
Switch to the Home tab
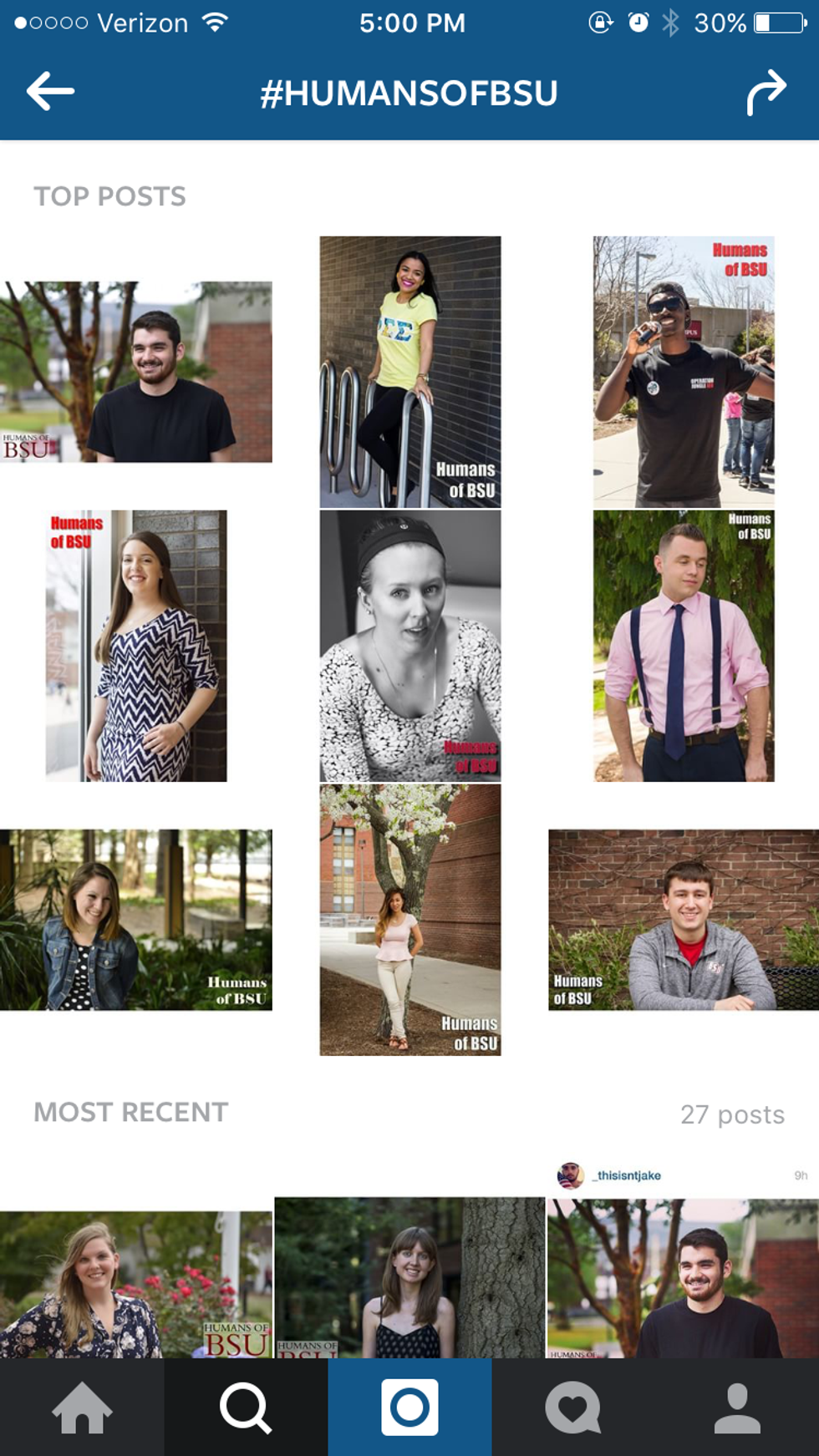(x=82, y=1408)
